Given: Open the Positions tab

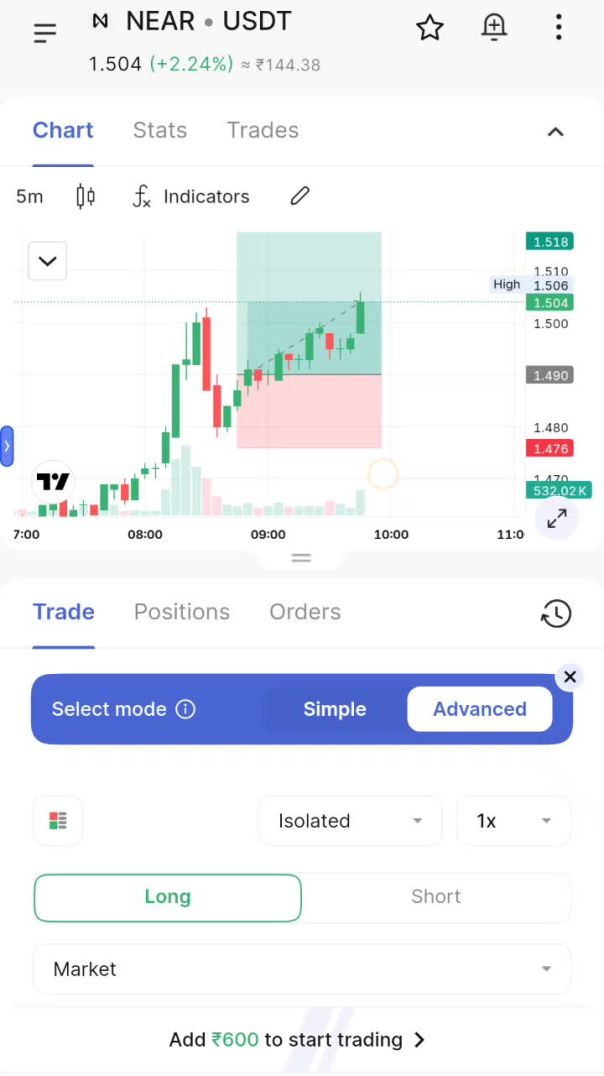Looking at the screenshot, I should point(182,612).
